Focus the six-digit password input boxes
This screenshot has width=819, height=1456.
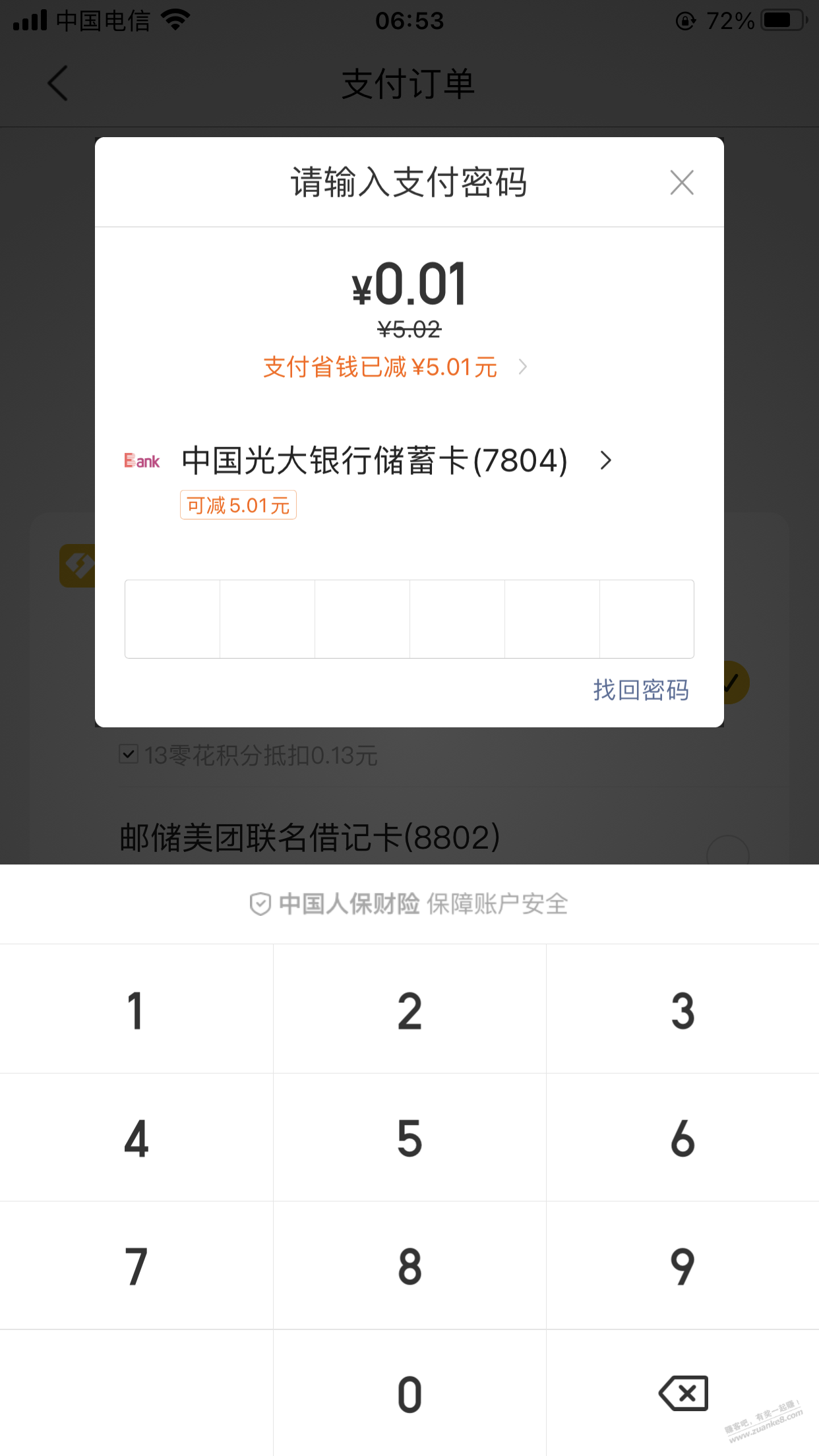click(409, 619)
